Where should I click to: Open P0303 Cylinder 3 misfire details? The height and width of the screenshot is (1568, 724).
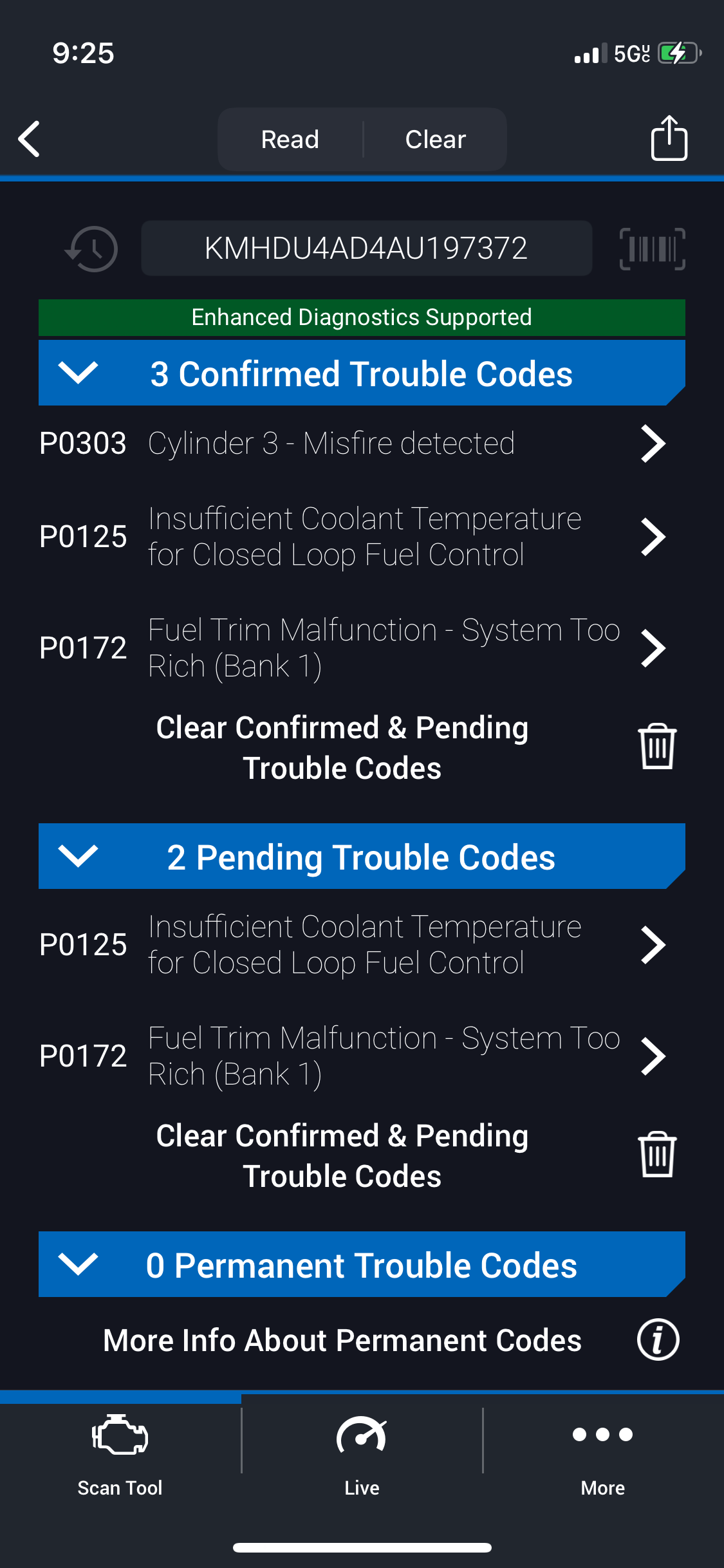click(353, 443)
